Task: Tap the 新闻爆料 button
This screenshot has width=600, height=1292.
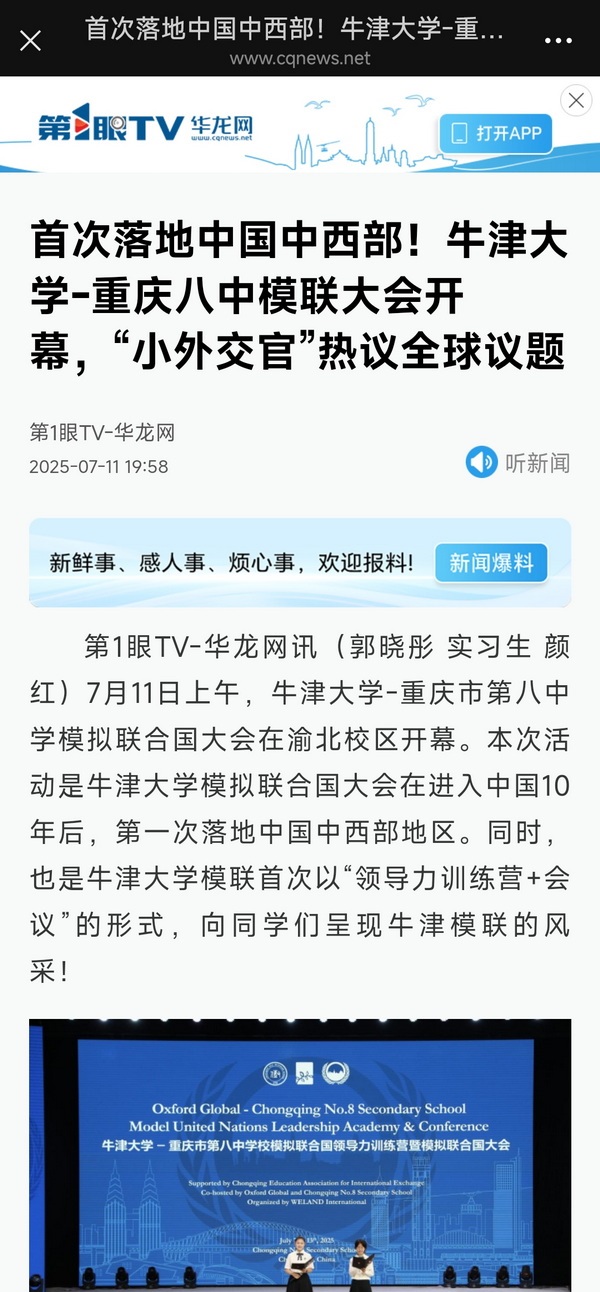Action: point(491,563)
